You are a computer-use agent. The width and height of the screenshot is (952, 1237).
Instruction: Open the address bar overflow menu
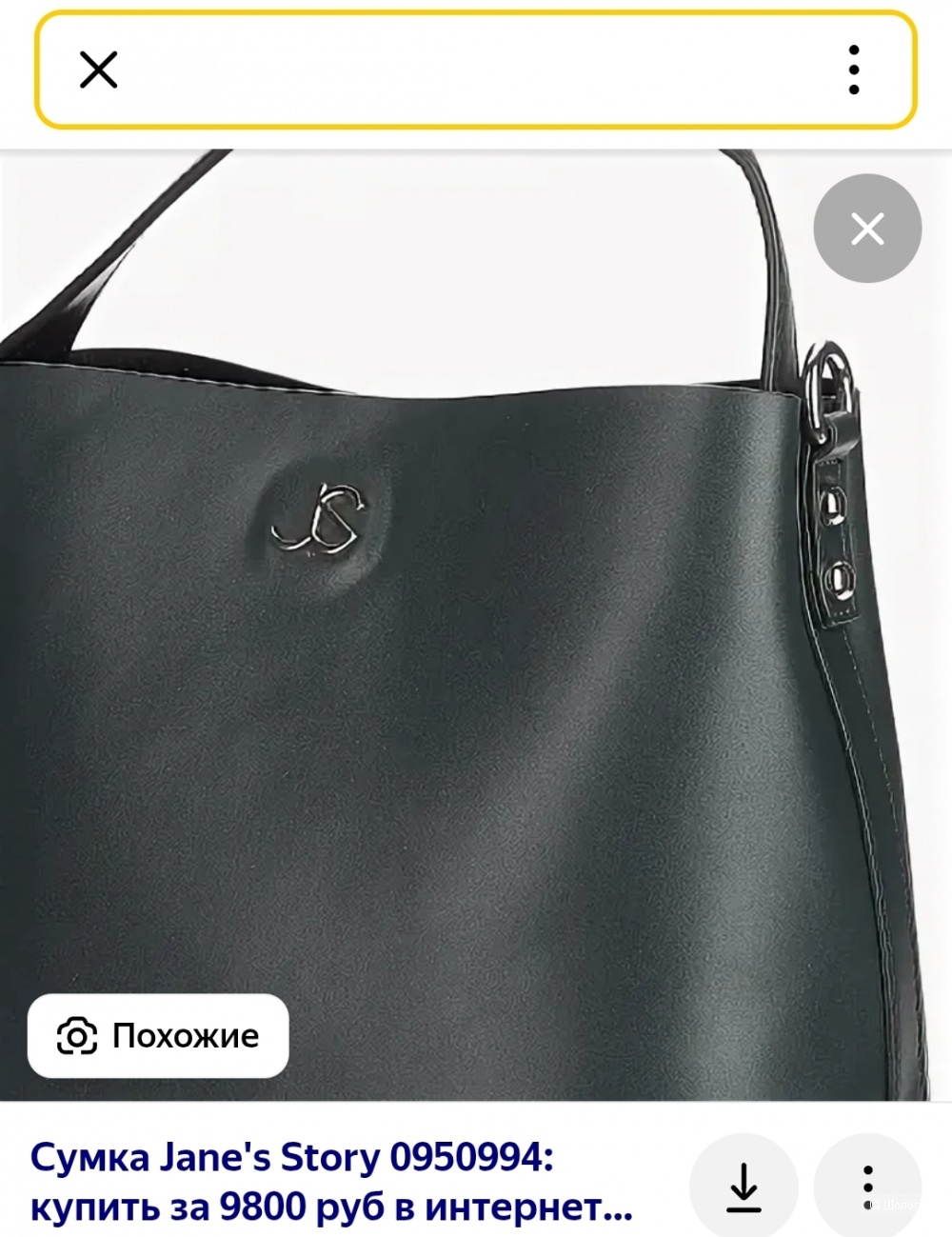point(853,70)
